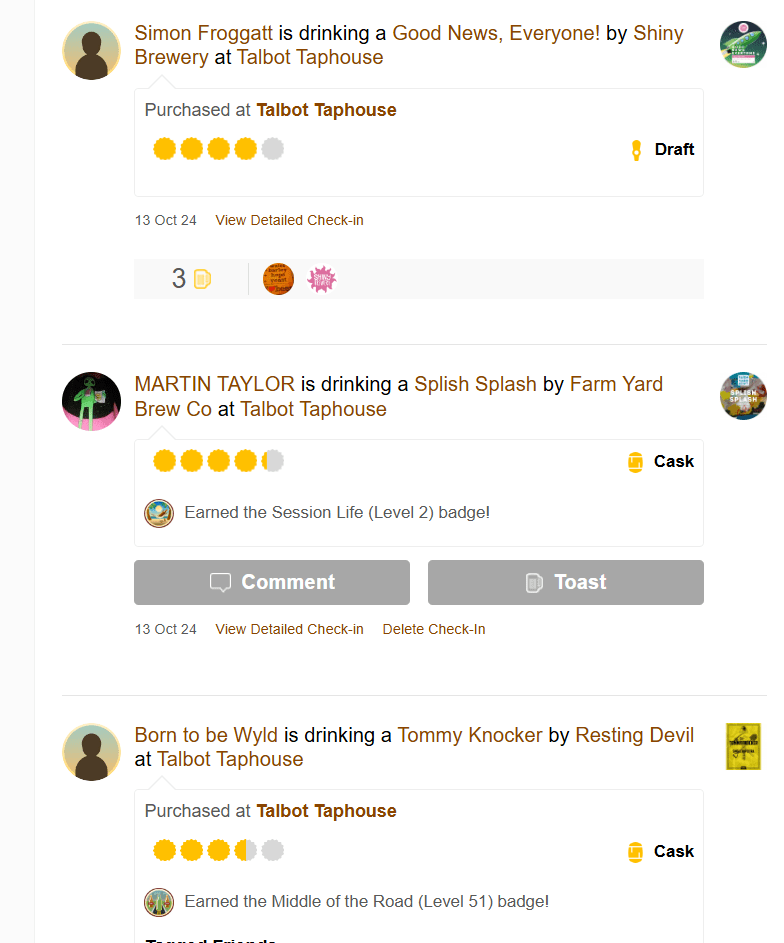This screenshot has width=784, height=943.
Task: Toast MARTIN TAYLOR's check-in
Action: point(565,582)
